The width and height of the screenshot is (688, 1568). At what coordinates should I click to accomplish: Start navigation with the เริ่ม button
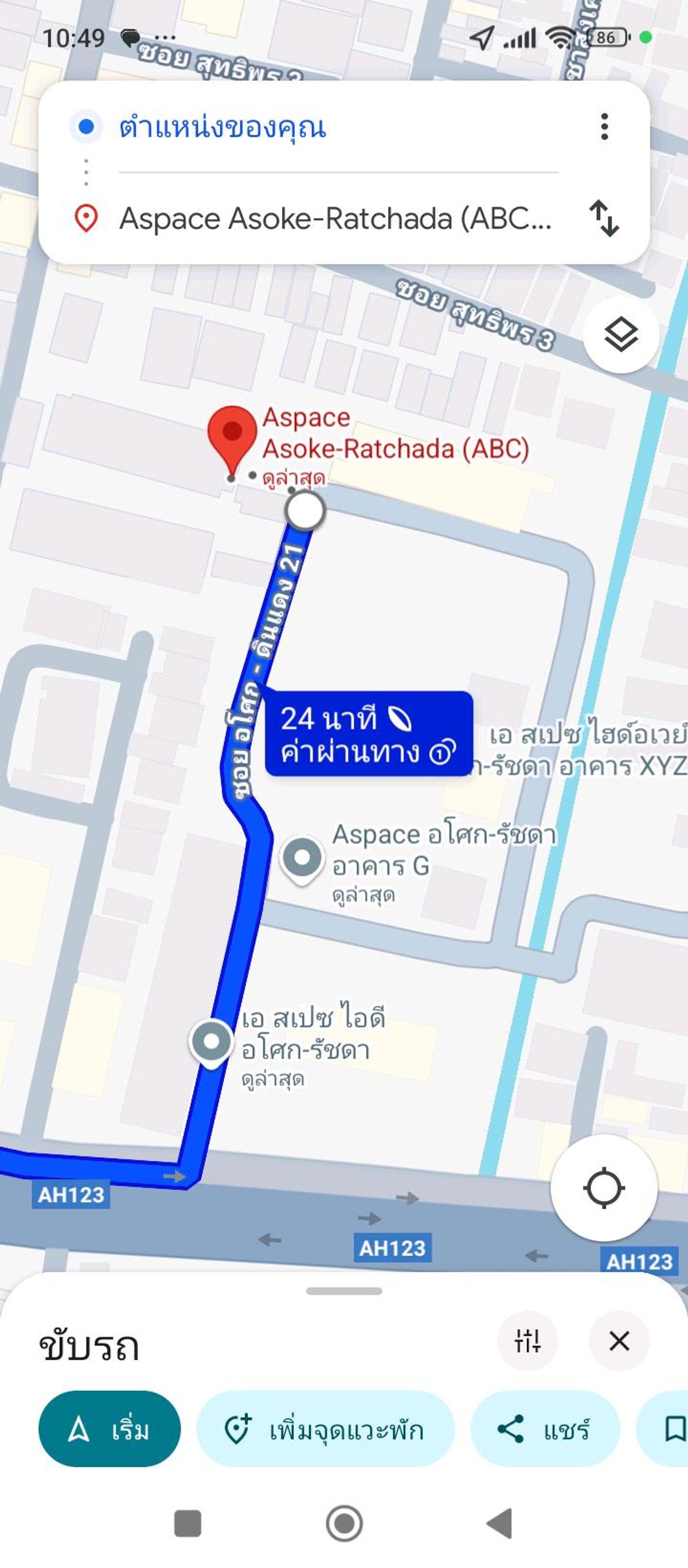click(x=110, y=1429)
